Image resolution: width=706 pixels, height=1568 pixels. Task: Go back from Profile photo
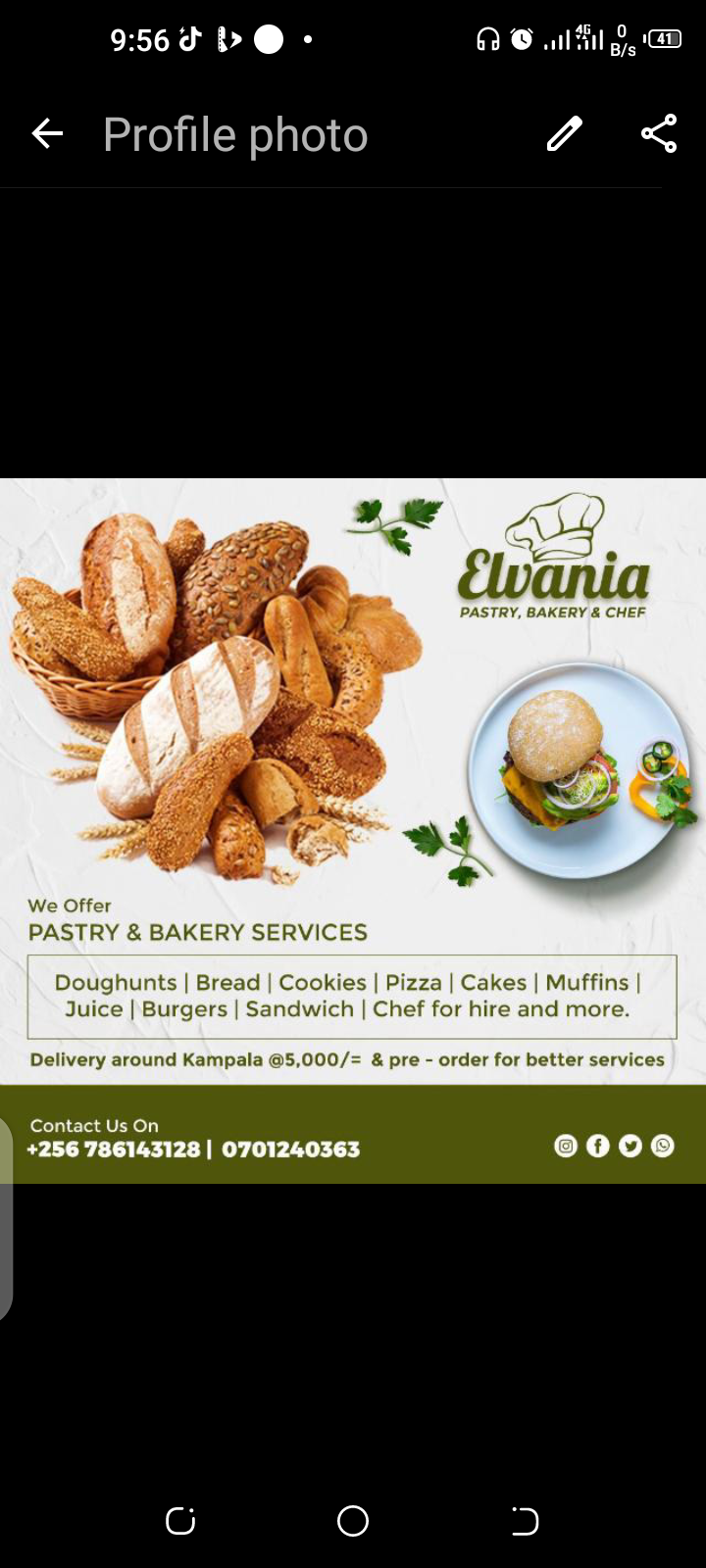tap(47, 134)
